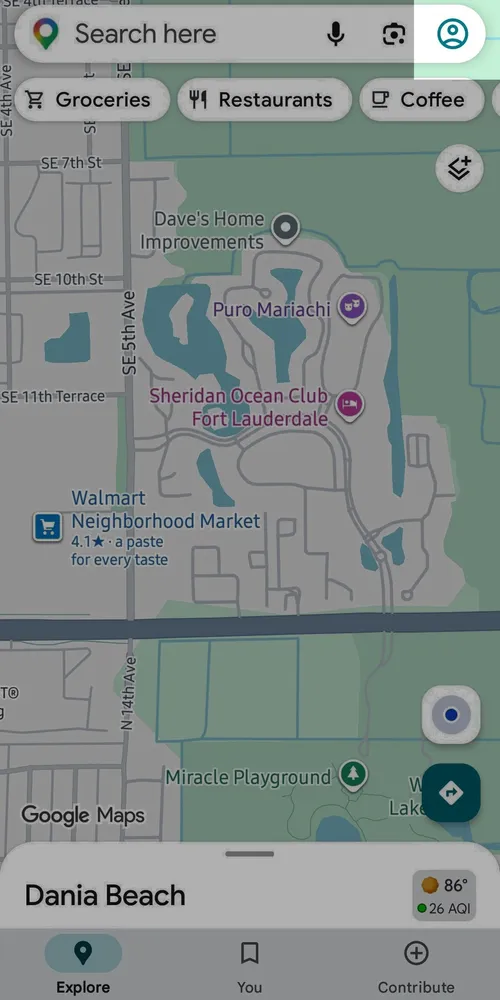Open the weather and AQI badge

tap(444, 895)
